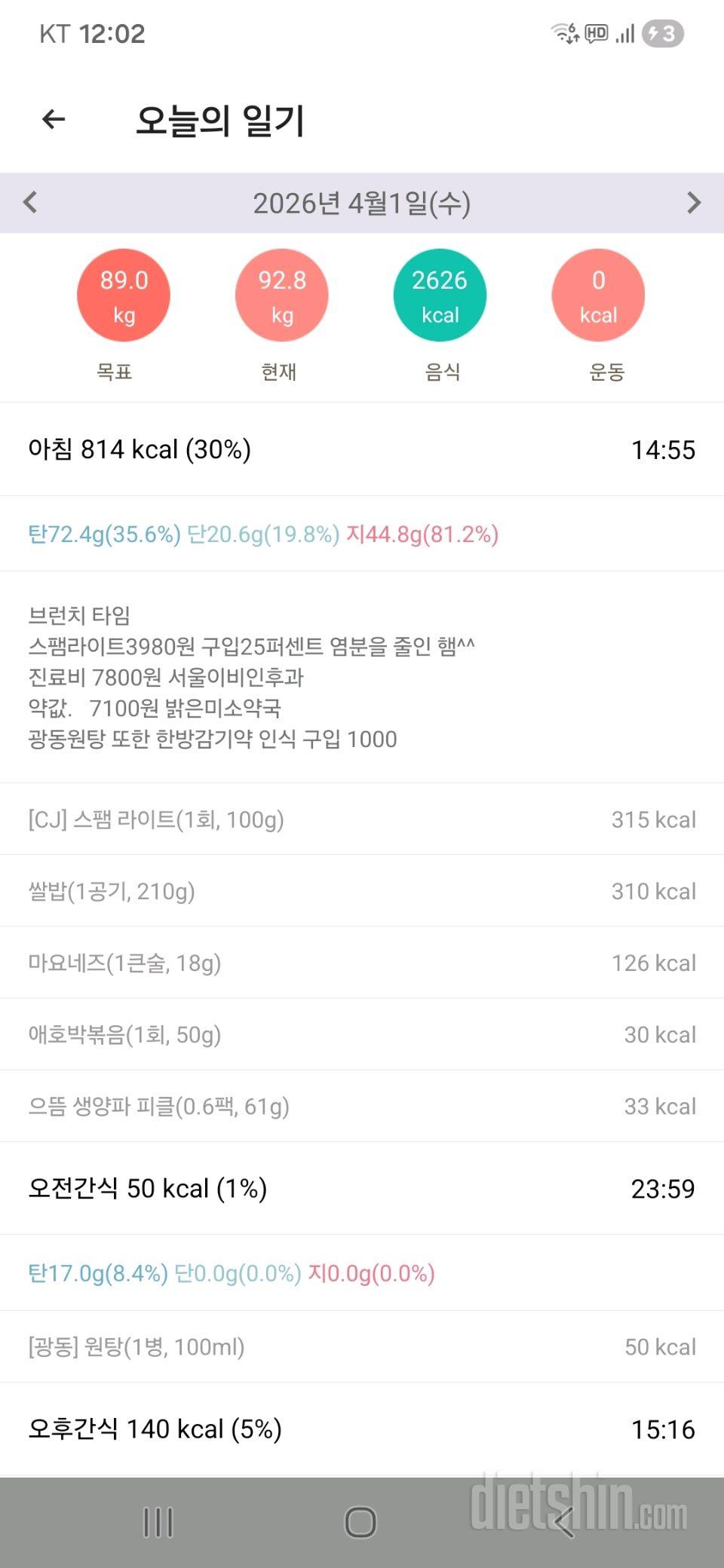The height and width of the screenshot is (1568, 724).
Task: Tap the system home button
Action: (x=360, y=1522)
